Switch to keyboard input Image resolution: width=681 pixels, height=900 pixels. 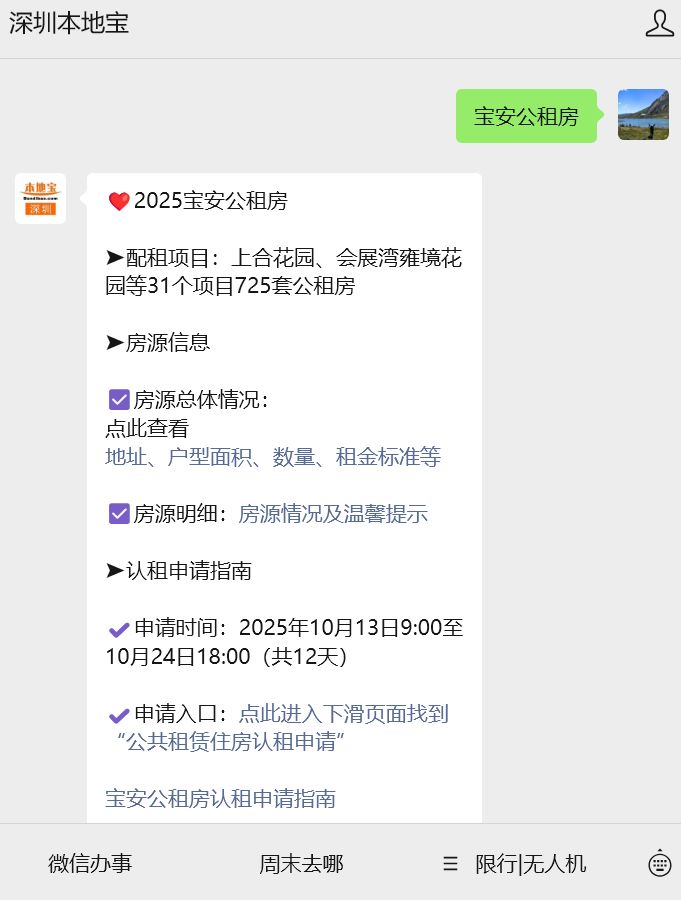659,864
